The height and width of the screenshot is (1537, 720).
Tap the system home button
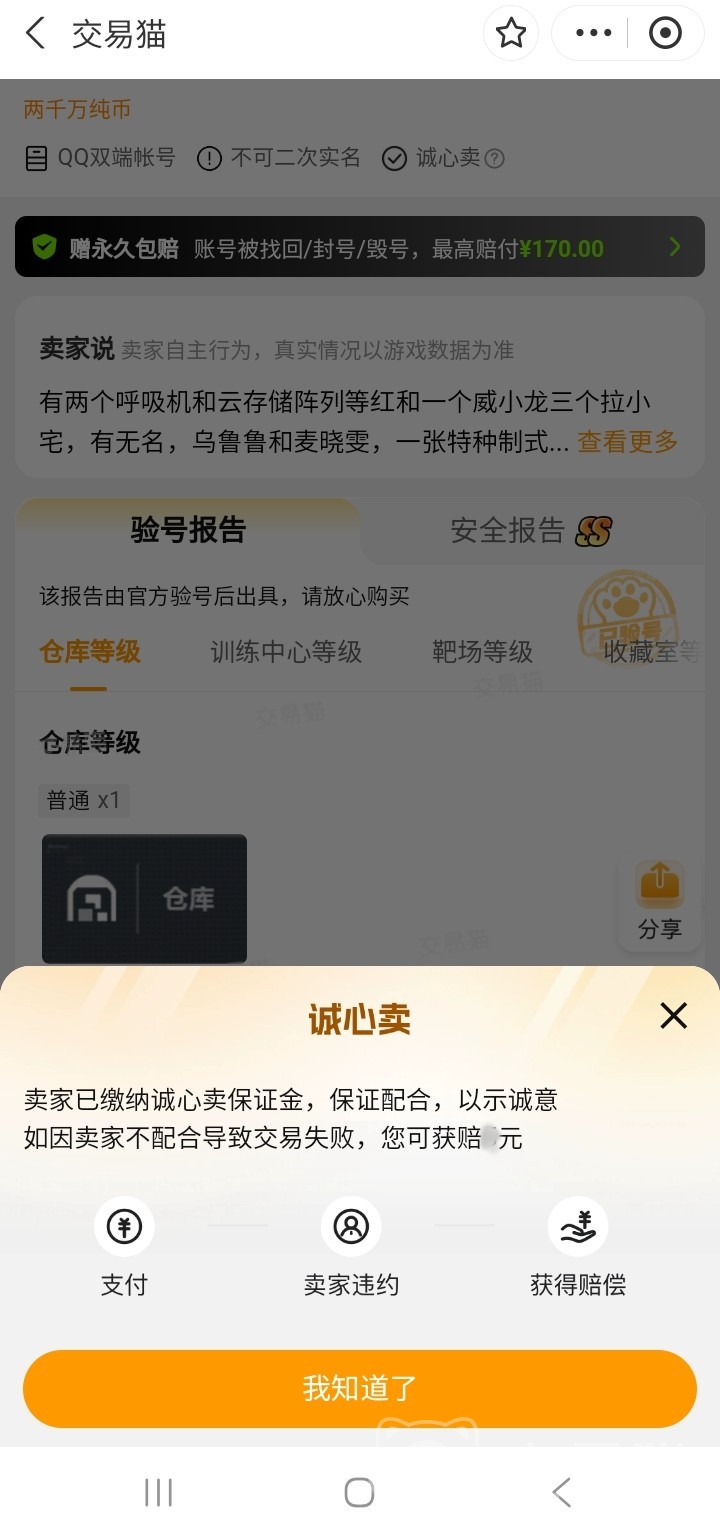pyautogui.click(x=359, y=1492)
